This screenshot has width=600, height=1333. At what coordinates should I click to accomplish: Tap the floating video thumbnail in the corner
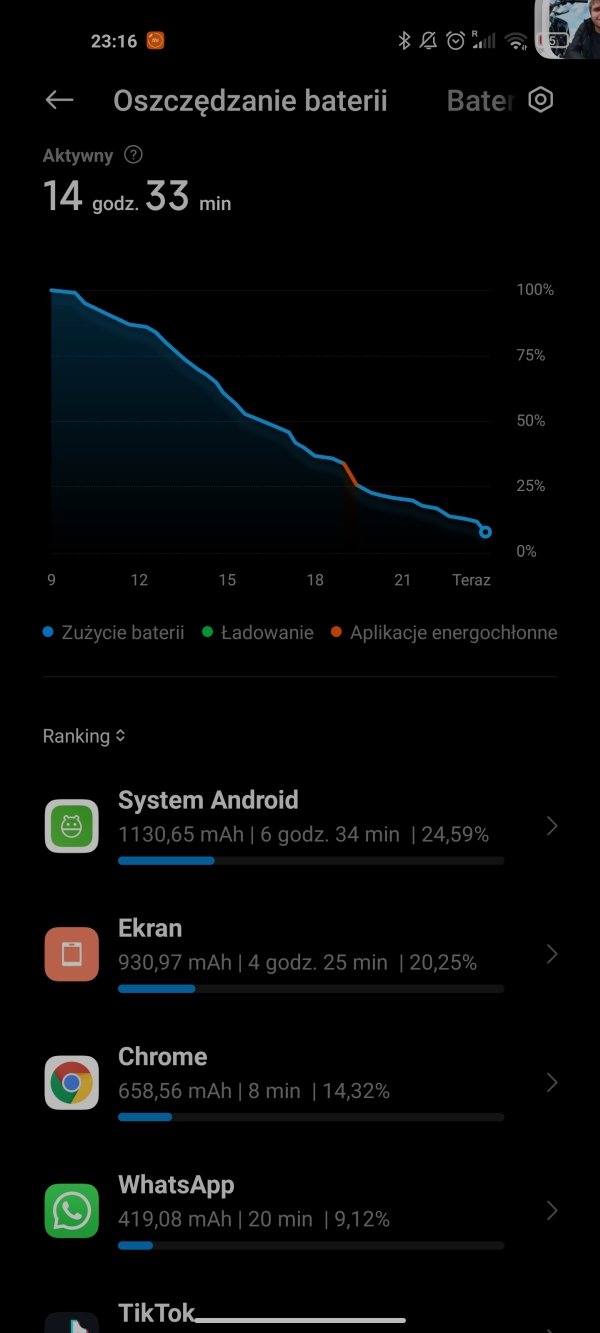pos(567,29)
